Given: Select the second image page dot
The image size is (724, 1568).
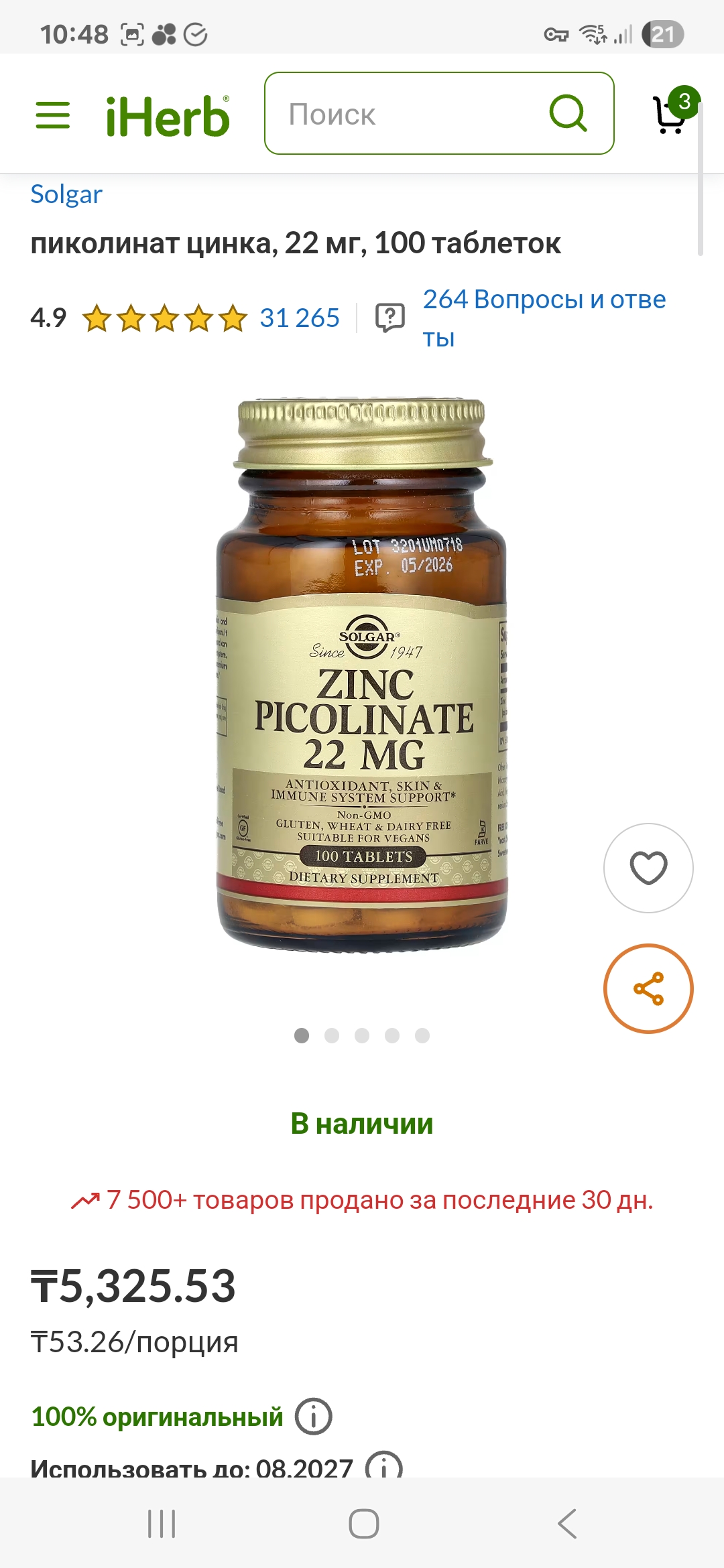Looking at the screenshot, I should [x=332, y=1036].
